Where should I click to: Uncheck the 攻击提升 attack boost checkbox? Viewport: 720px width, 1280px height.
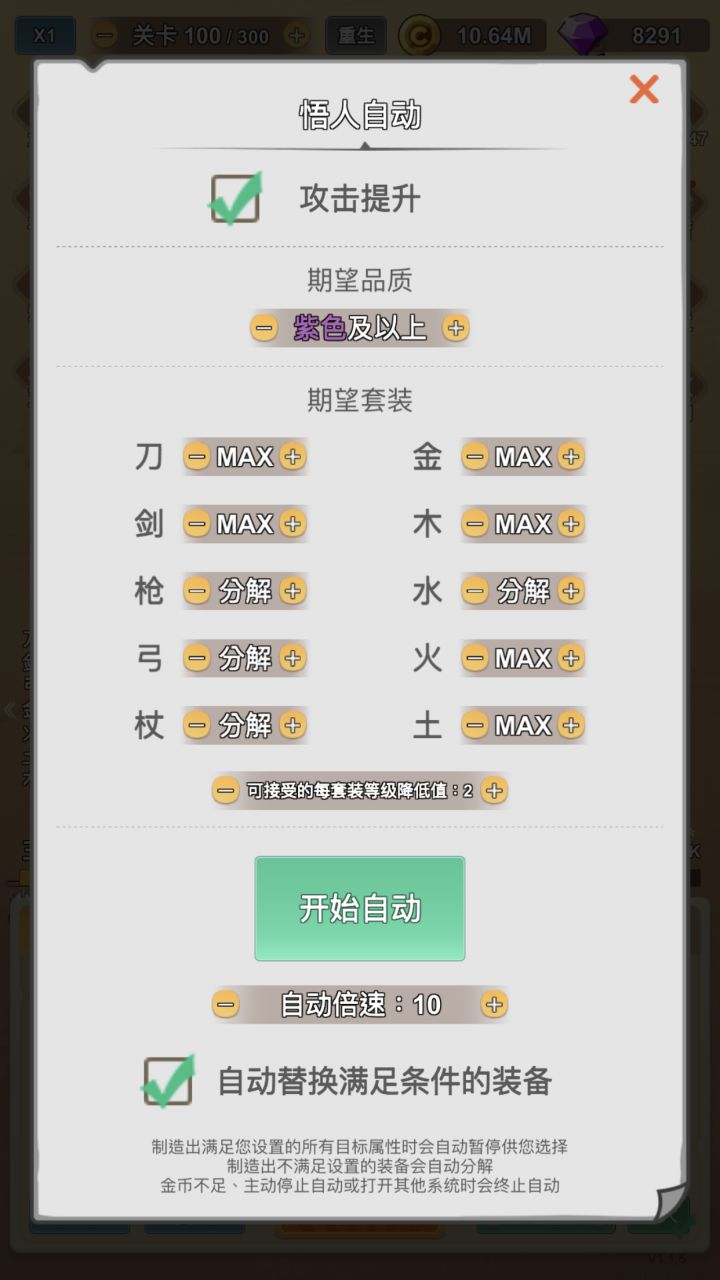click(x=235, y=198)
